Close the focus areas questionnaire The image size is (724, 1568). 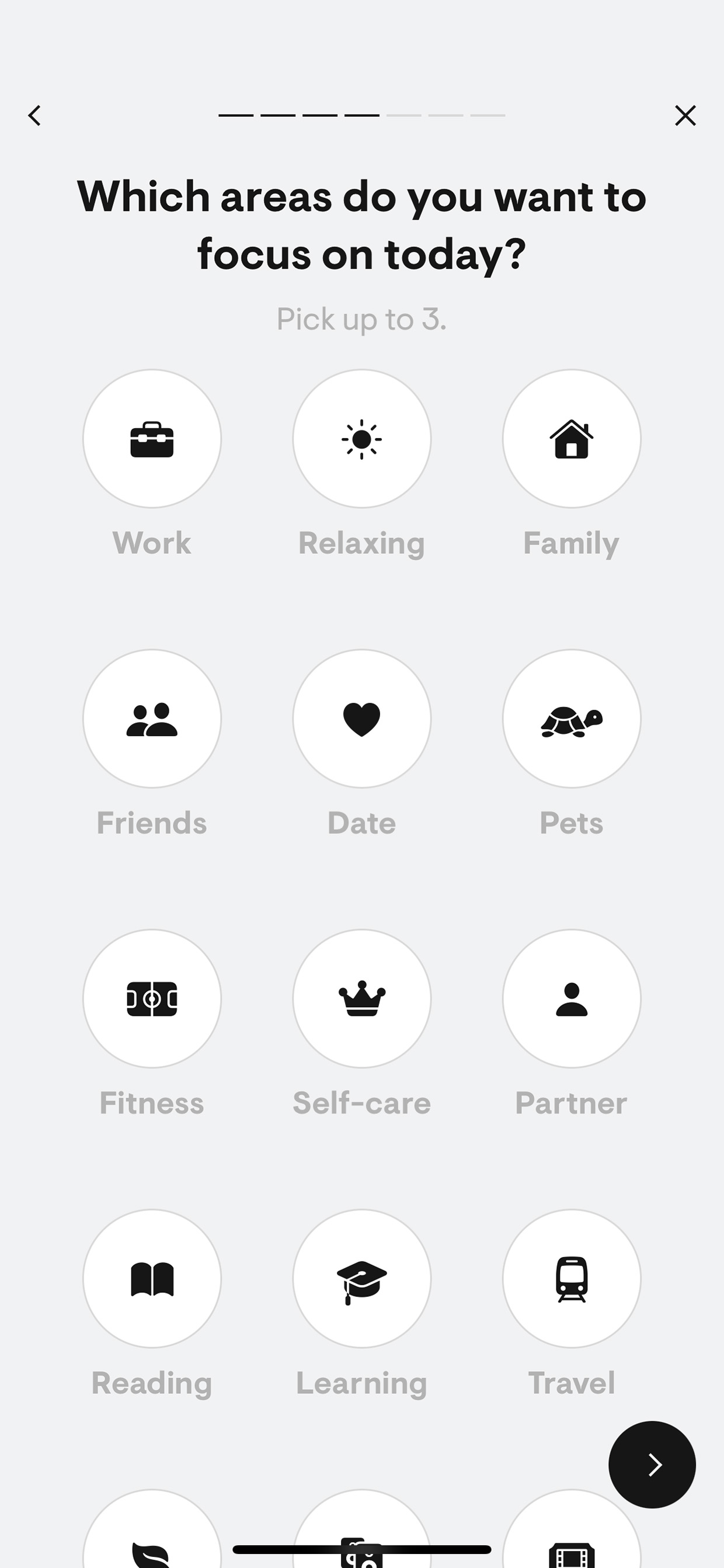coord(685,115)
